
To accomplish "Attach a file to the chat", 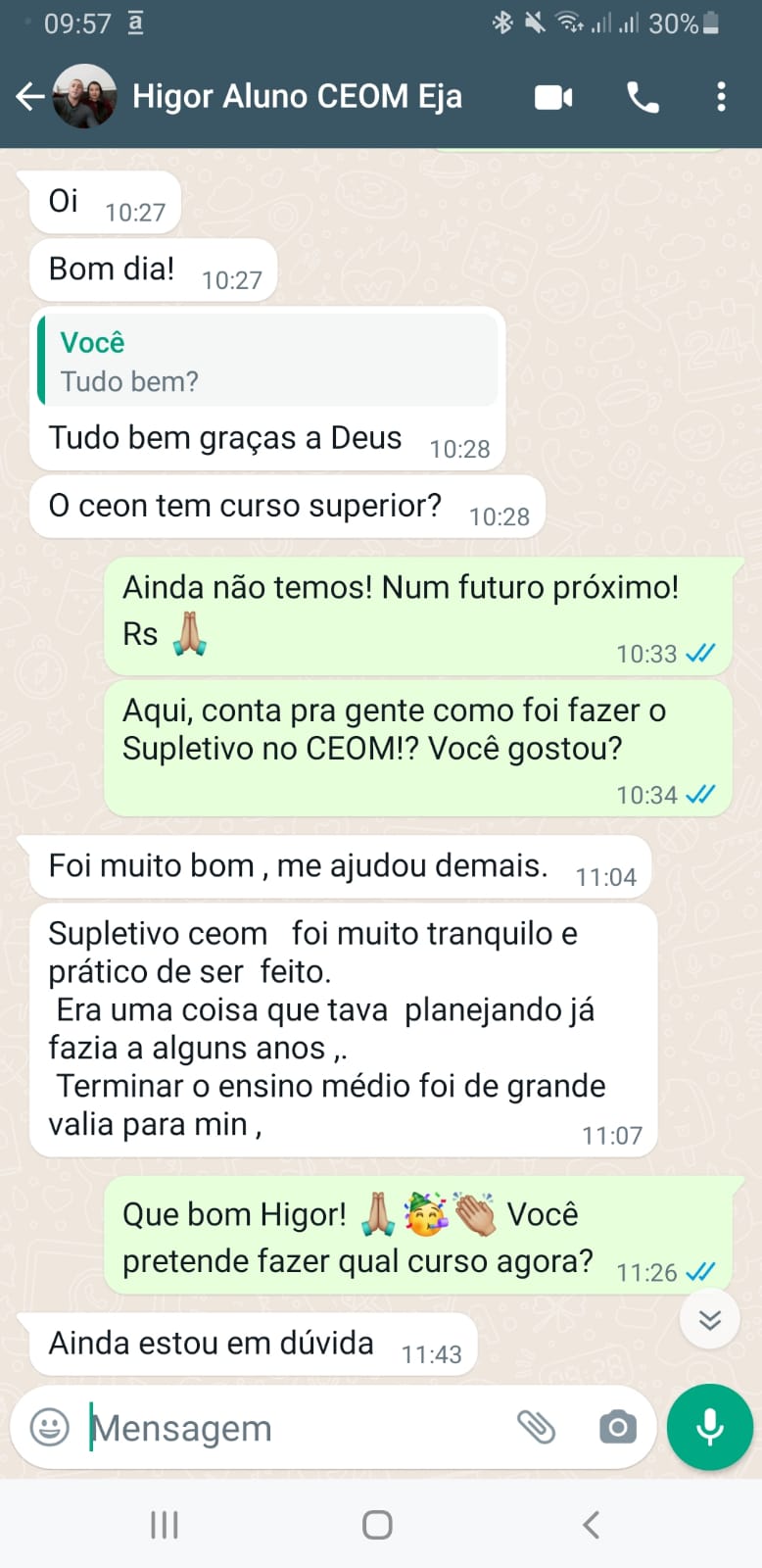I will 536,1427.
